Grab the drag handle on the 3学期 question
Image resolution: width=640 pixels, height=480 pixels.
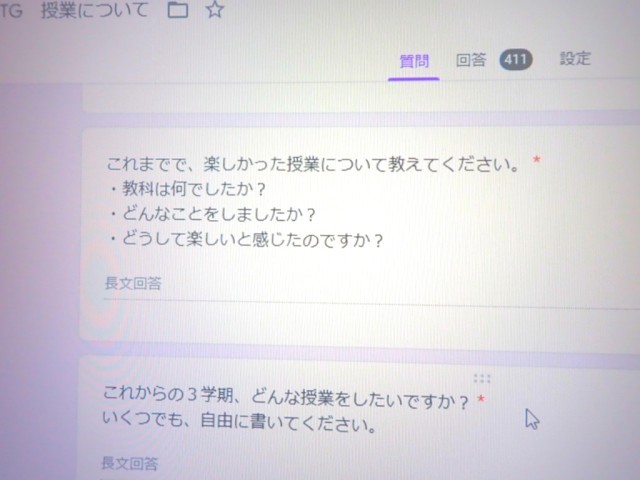482,378
